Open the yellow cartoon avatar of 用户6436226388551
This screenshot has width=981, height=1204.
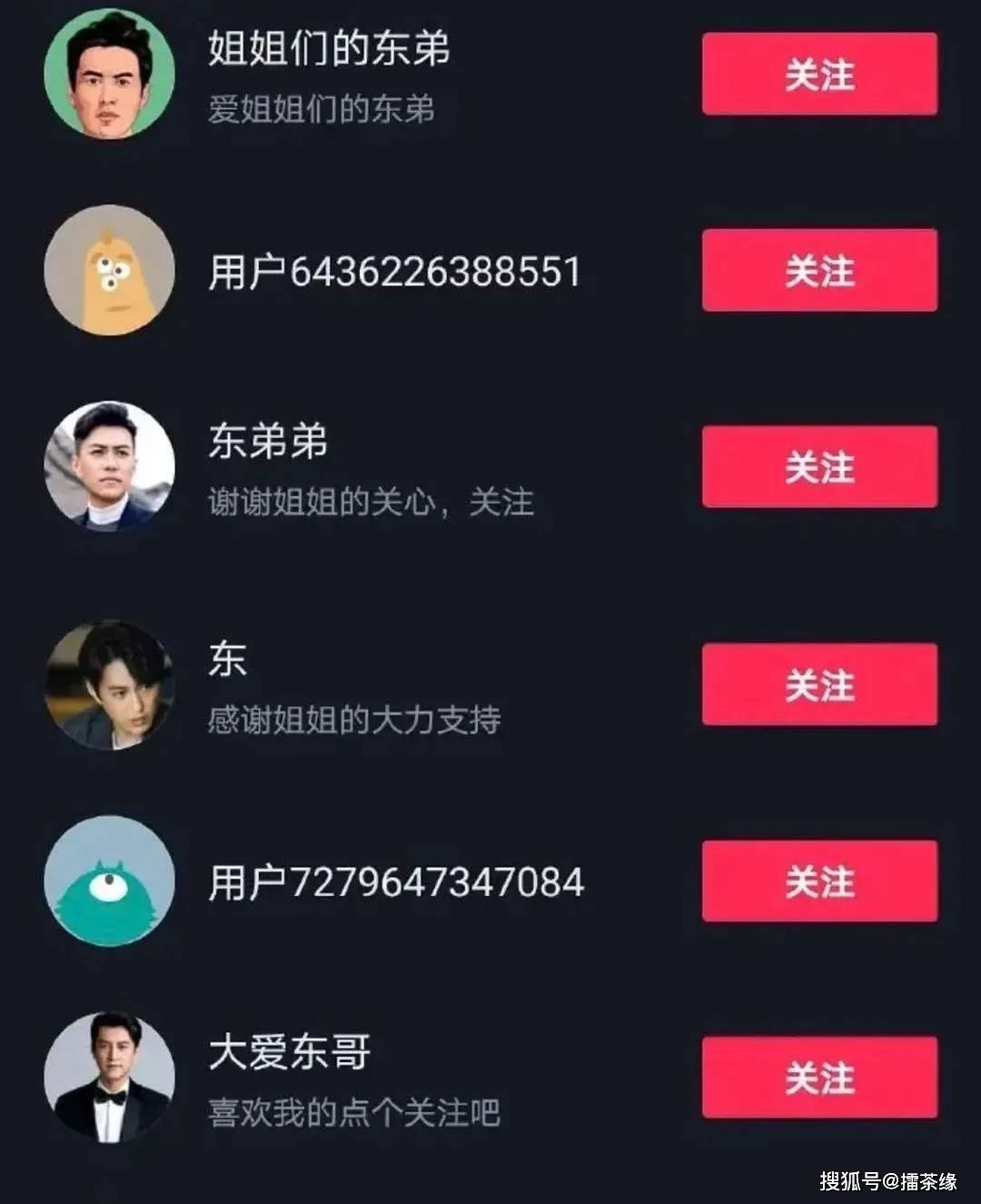(109, 269)
